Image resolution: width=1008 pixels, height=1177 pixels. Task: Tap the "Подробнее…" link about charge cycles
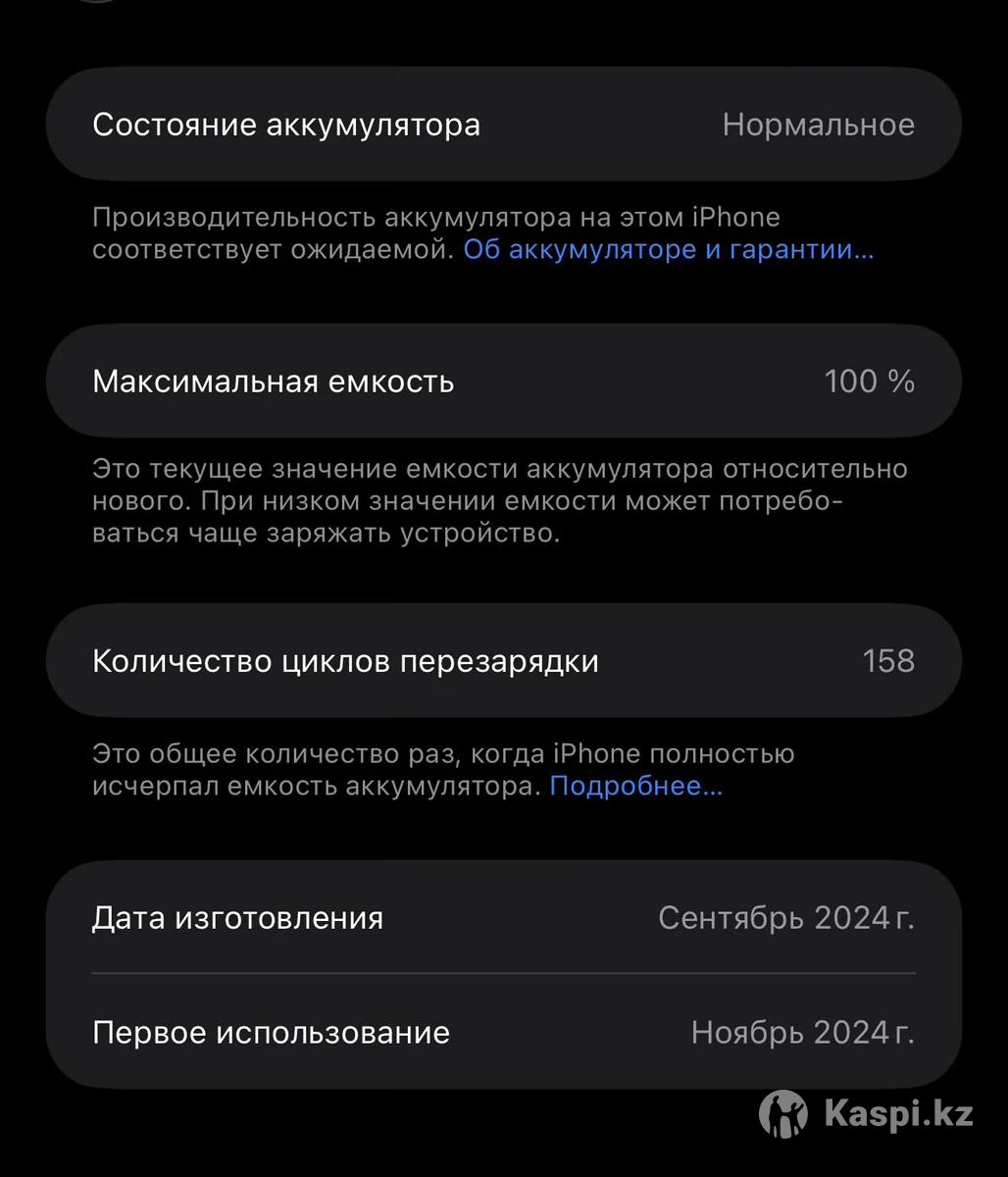[x=635, y=786]
